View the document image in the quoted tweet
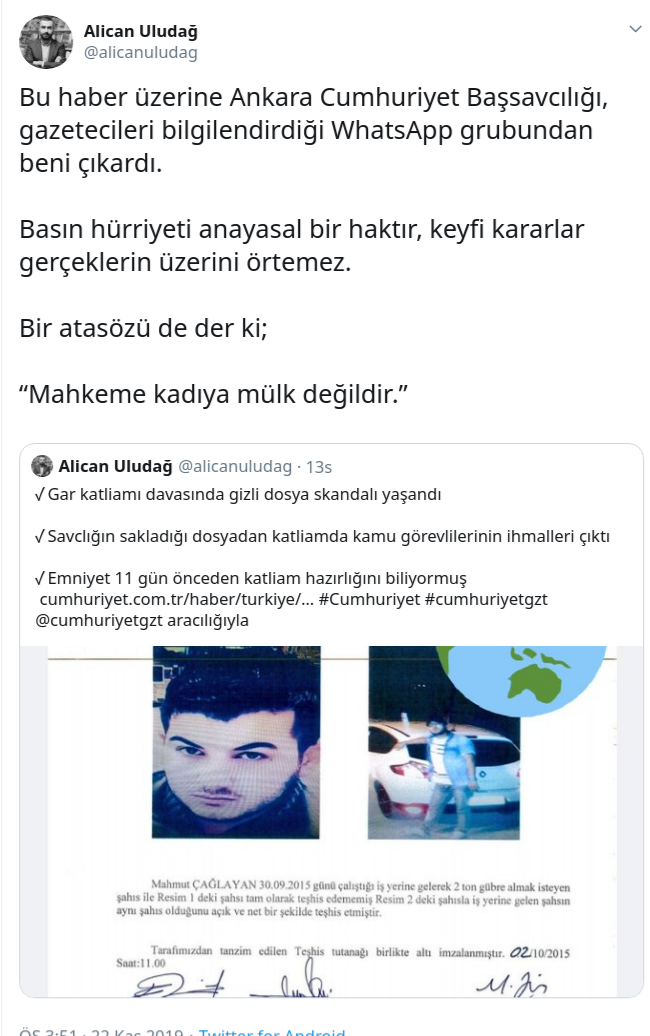Viewport: 650px width, 1036px height. [x=330, y=820]
